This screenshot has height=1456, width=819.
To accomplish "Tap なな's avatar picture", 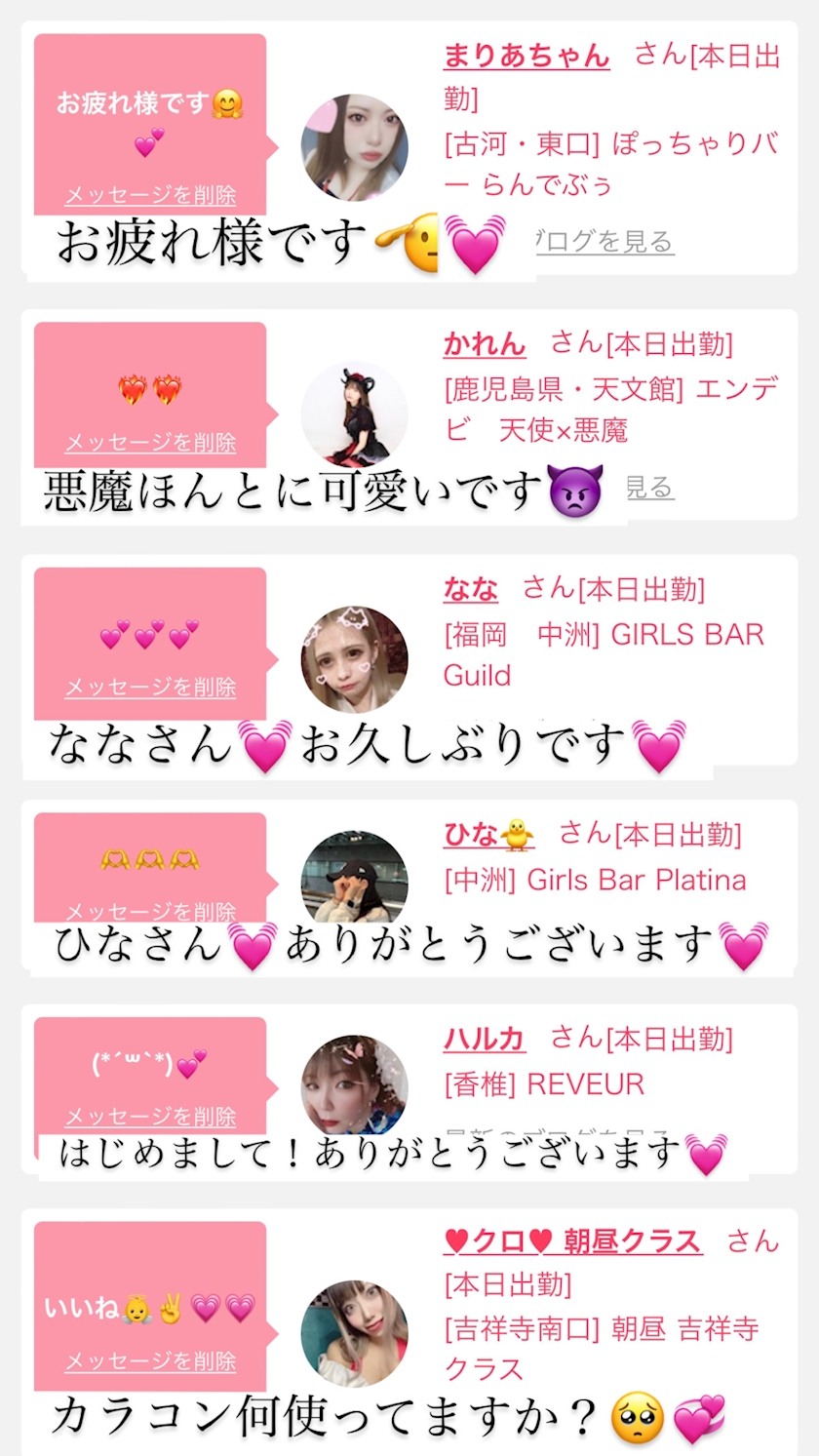I will pyautogui.click(x=354, y=660).
